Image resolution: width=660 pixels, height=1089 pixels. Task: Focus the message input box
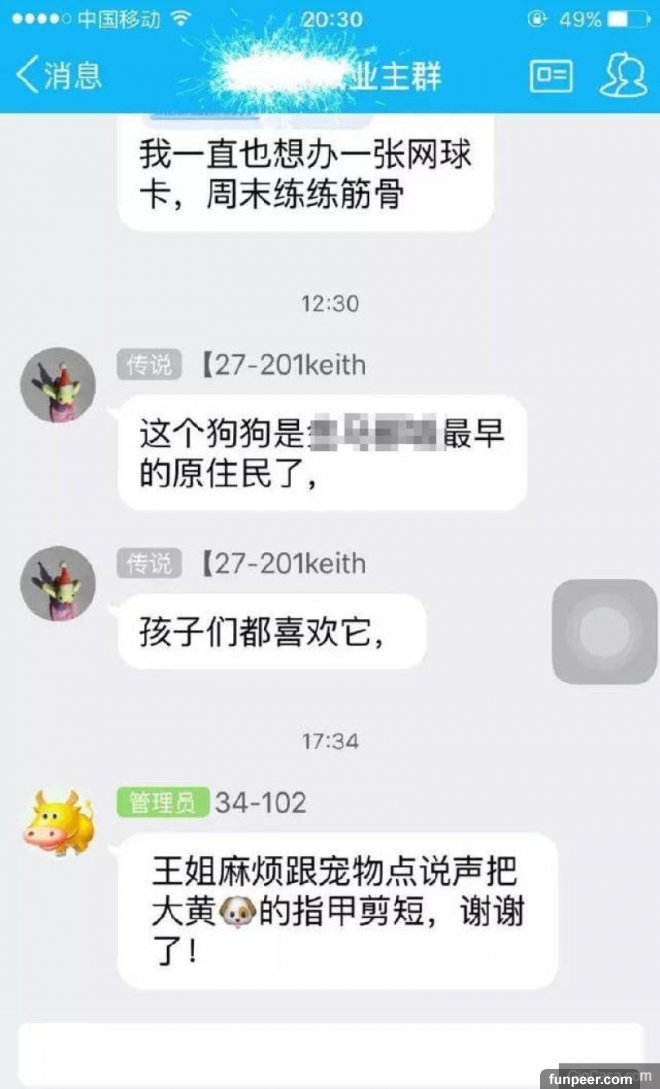330,1052
